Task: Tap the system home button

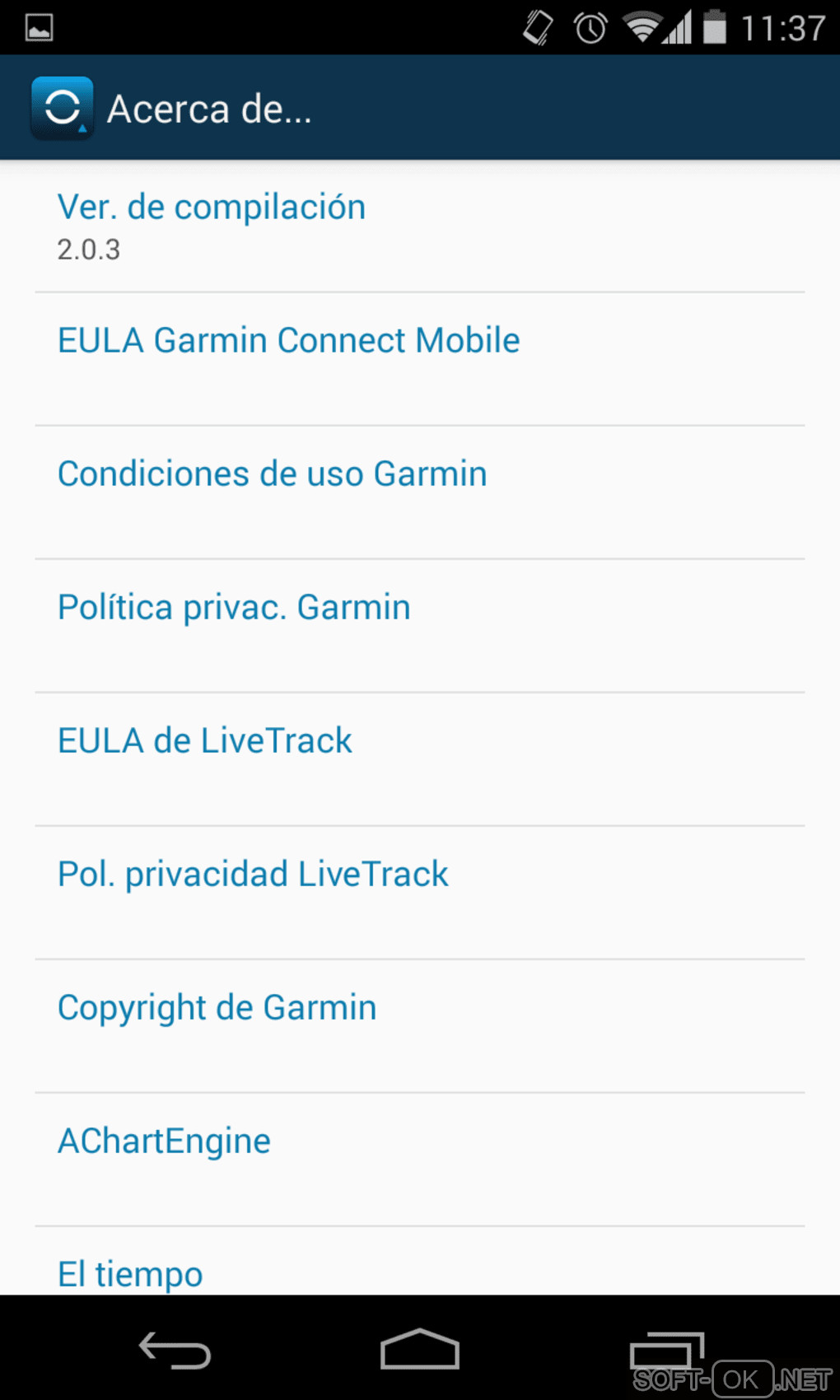Action: (x=419, y=1350)
